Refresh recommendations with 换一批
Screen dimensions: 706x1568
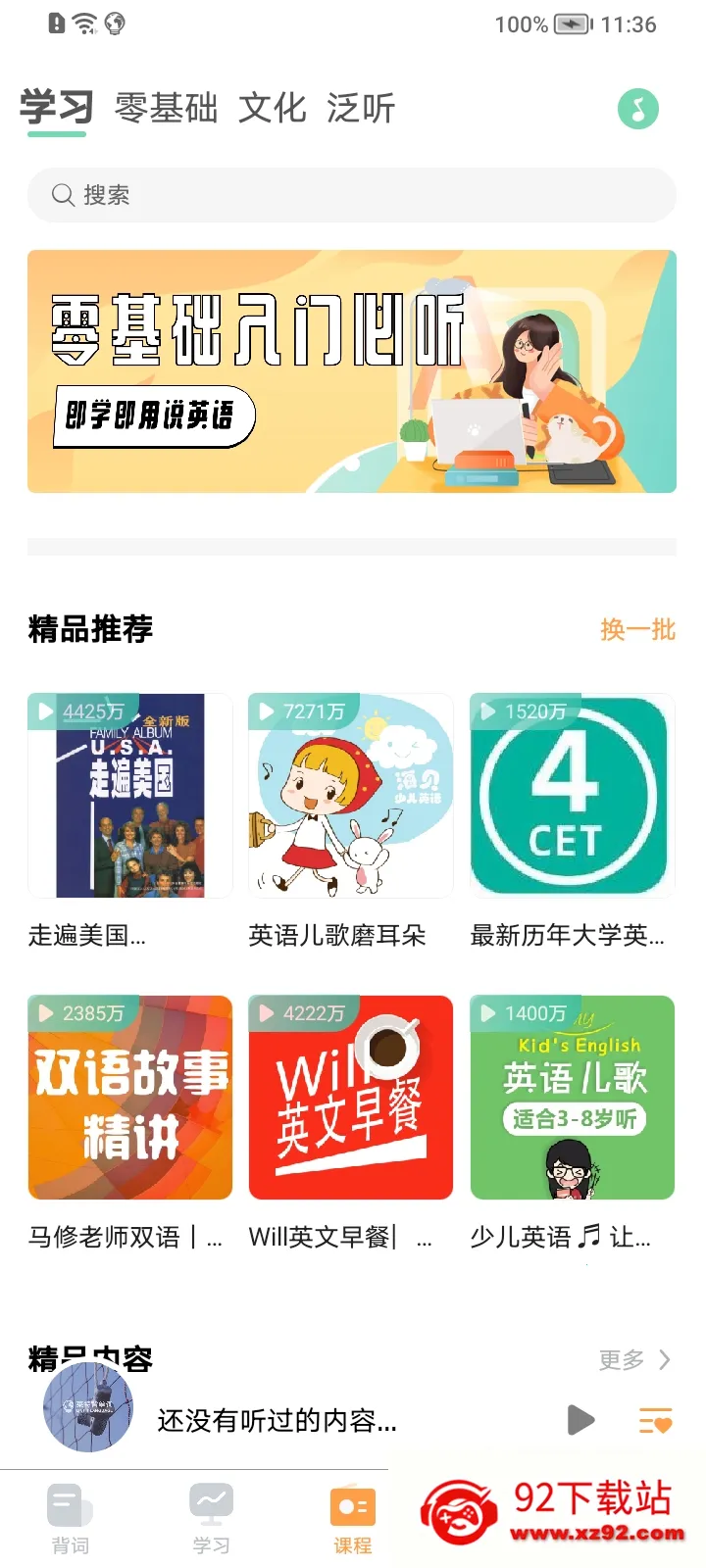click(x=638, y=629)
